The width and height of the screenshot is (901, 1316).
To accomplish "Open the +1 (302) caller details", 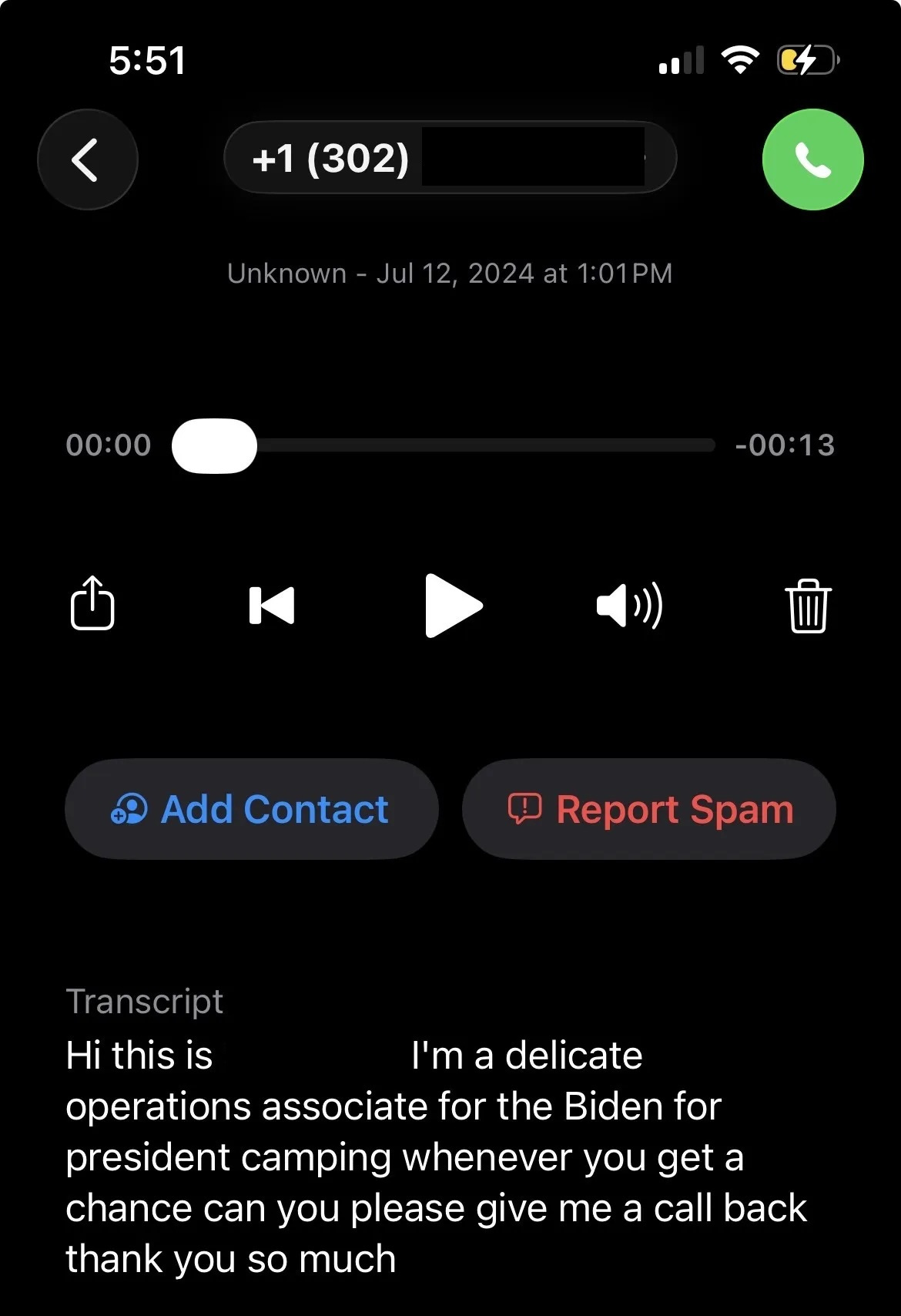I will coord(450,158).
